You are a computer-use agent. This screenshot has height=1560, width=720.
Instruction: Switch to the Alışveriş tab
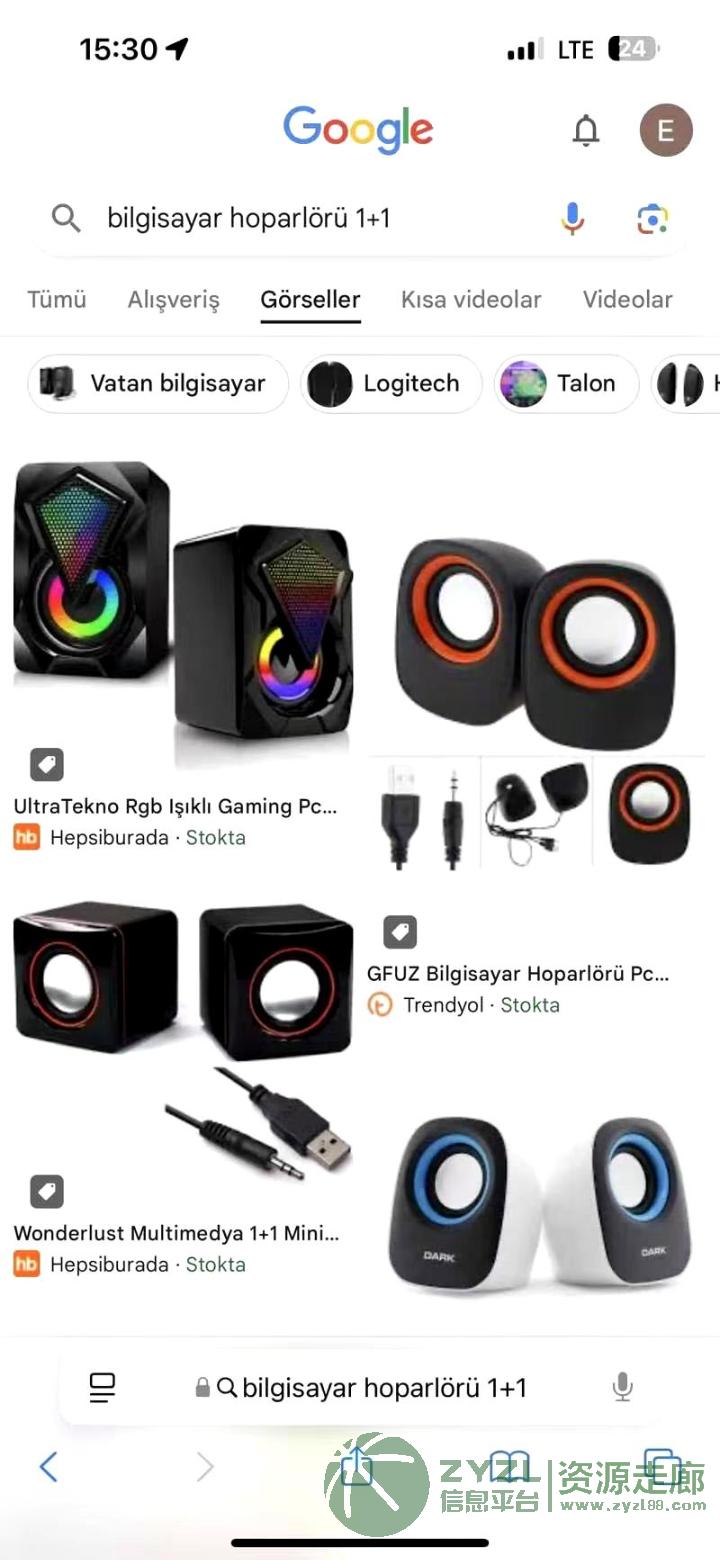[x=173, y=299]
